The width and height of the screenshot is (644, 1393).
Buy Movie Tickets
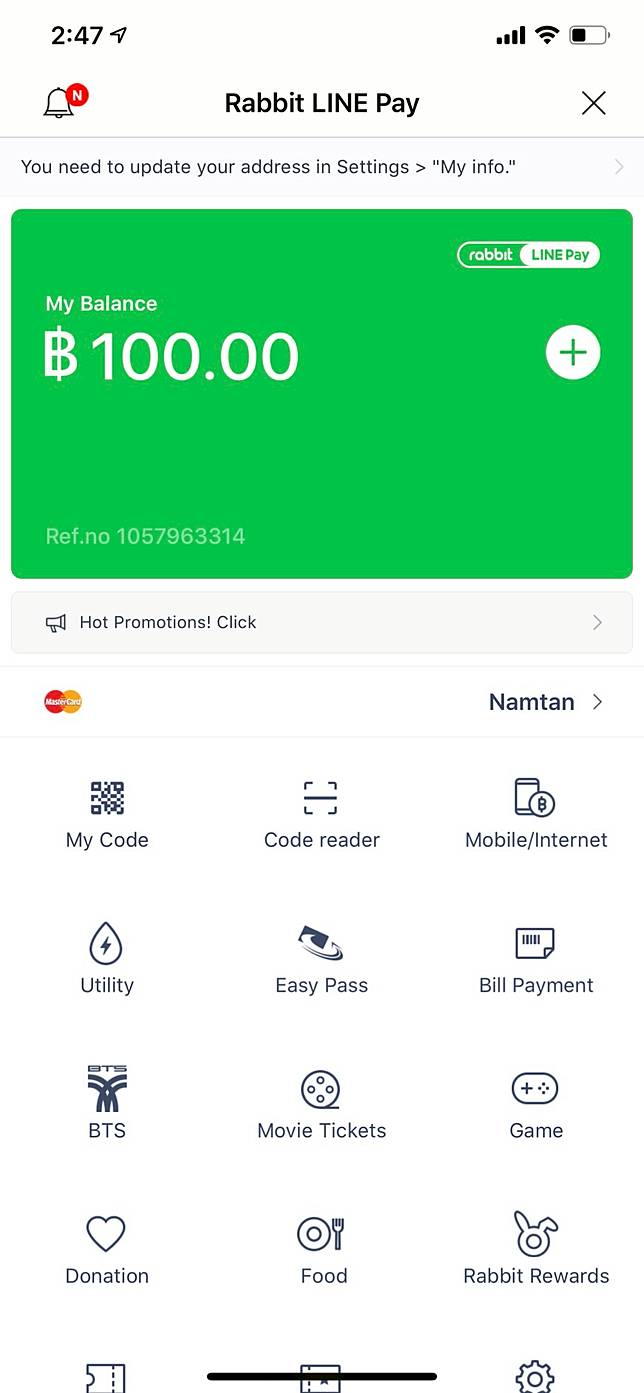pyautogui.click(x=321, y=1104)
